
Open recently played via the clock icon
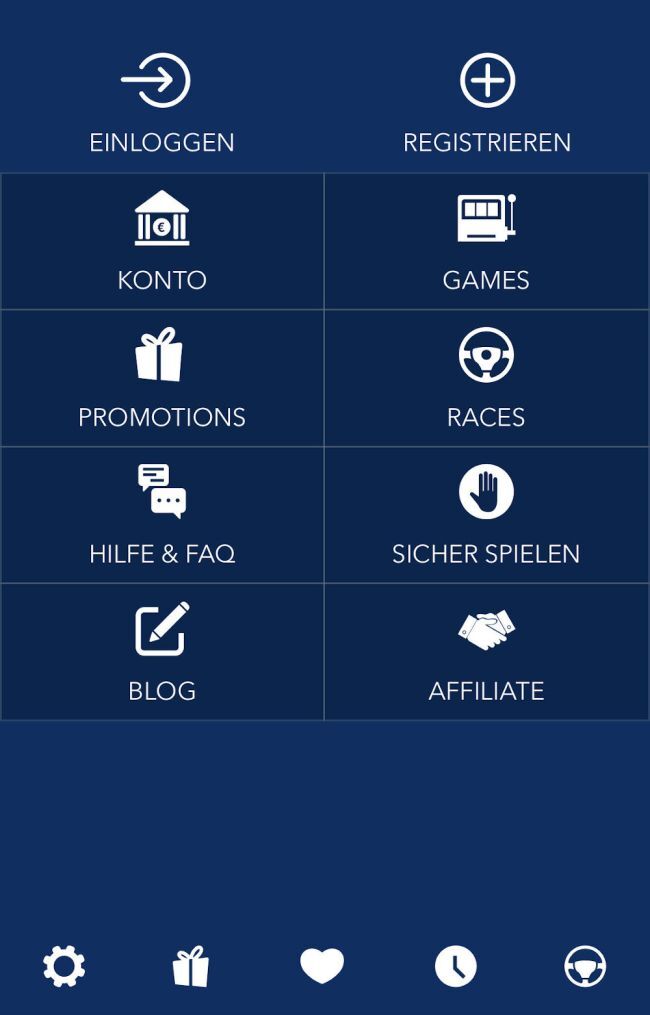(456, 967)
